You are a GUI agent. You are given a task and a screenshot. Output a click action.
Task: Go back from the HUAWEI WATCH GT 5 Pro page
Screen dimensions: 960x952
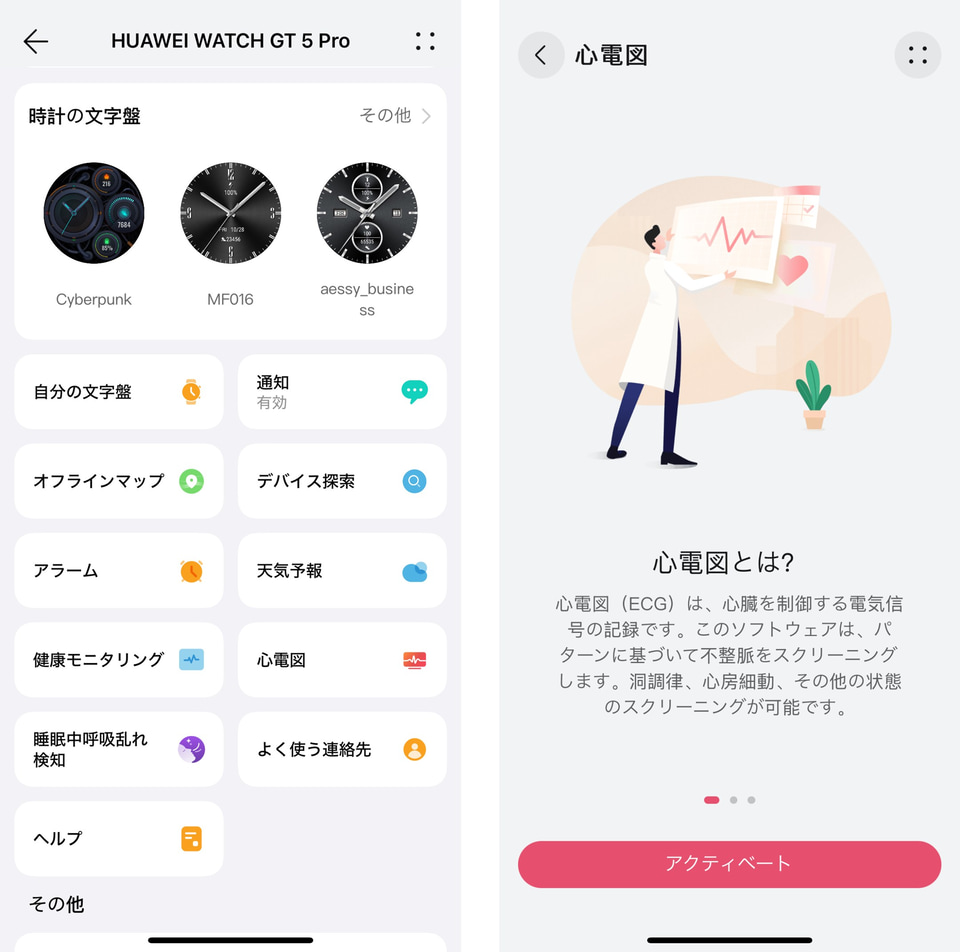pyautogui.click(x=36, y=41)
